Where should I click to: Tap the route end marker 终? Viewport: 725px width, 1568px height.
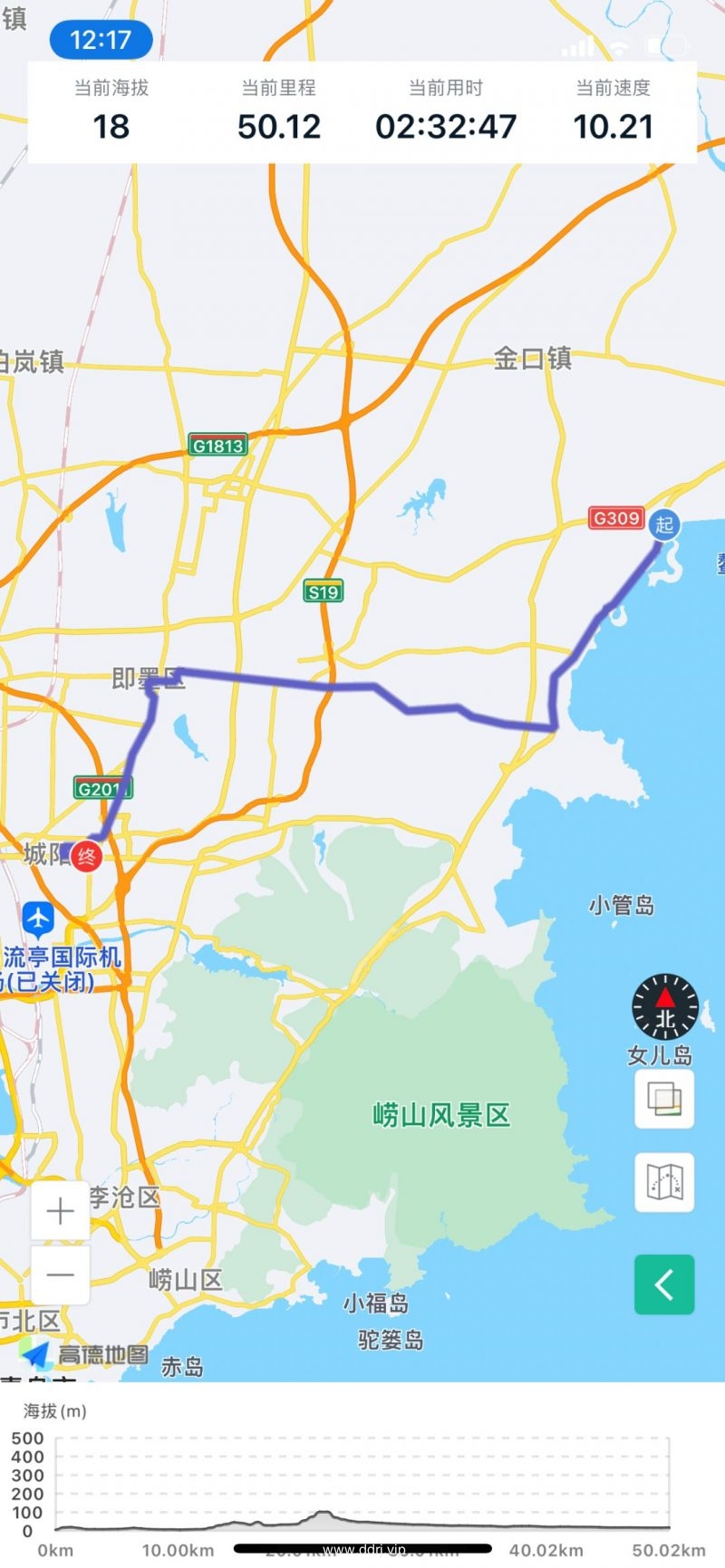tap(86, 855)
